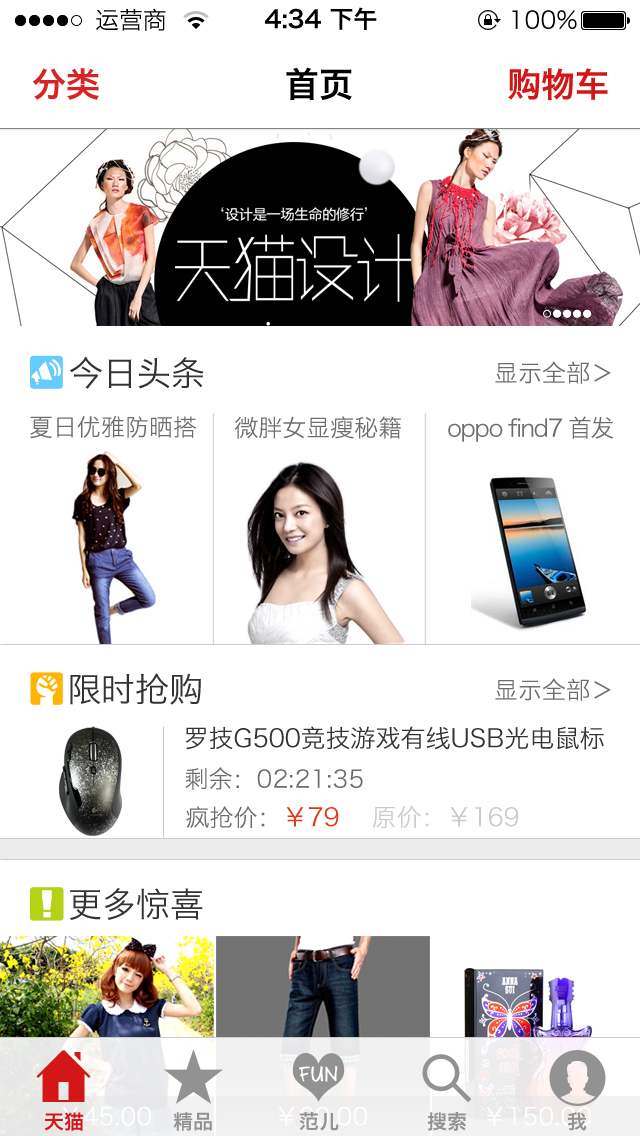Switch to the 搜索 tab
640x1136 pixels.
tap(447, 1090)
